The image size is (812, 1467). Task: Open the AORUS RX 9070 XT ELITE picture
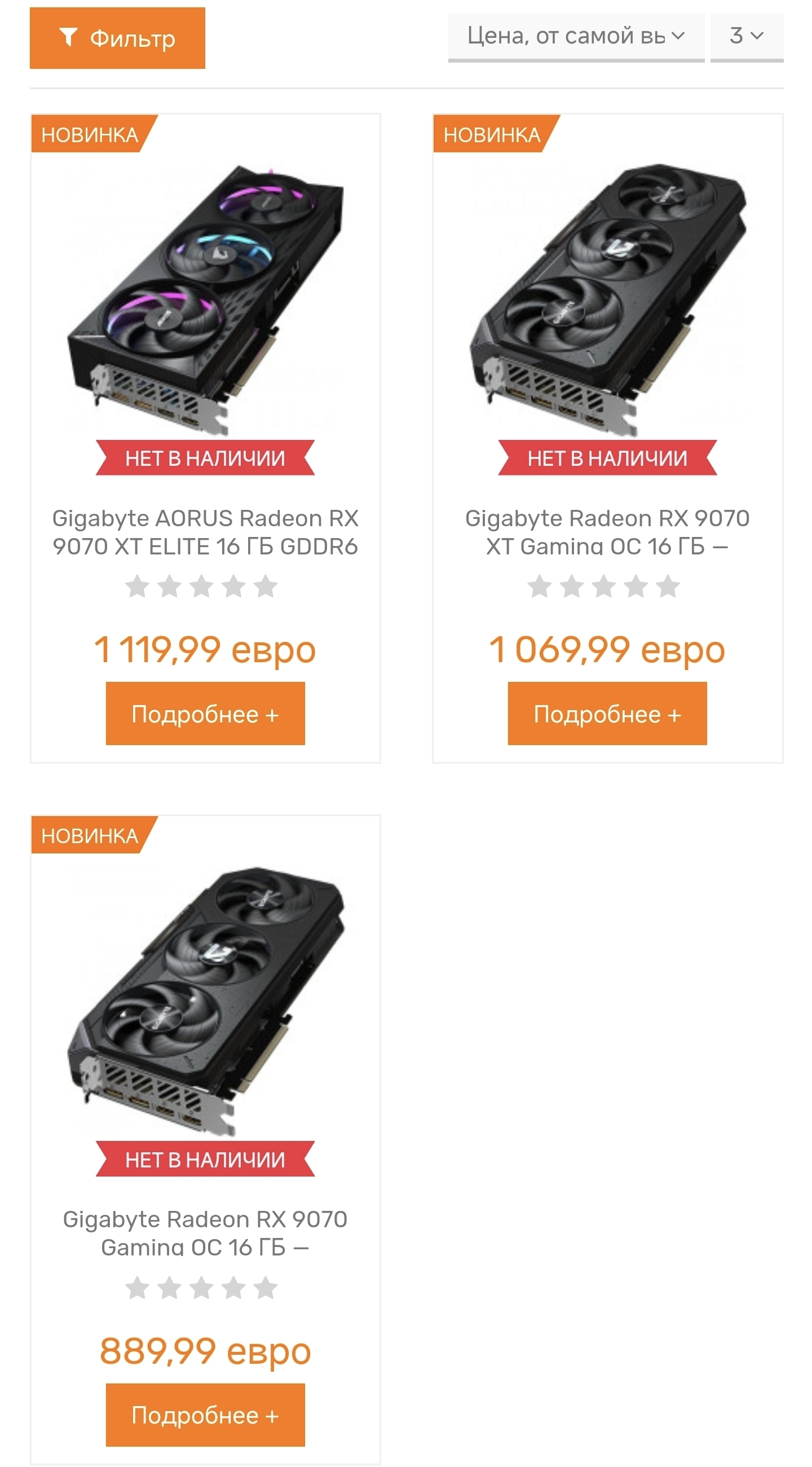[x=206, y=296]
